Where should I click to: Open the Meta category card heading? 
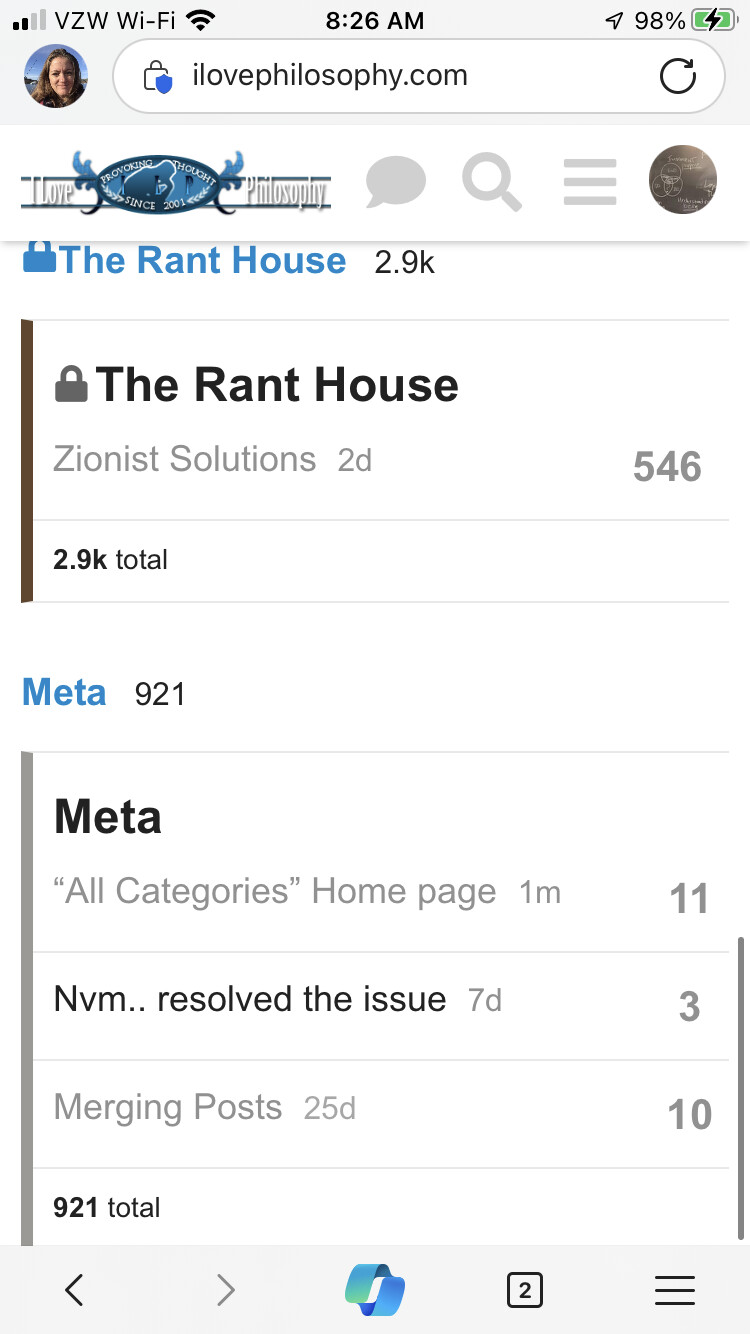pos(107,817)
